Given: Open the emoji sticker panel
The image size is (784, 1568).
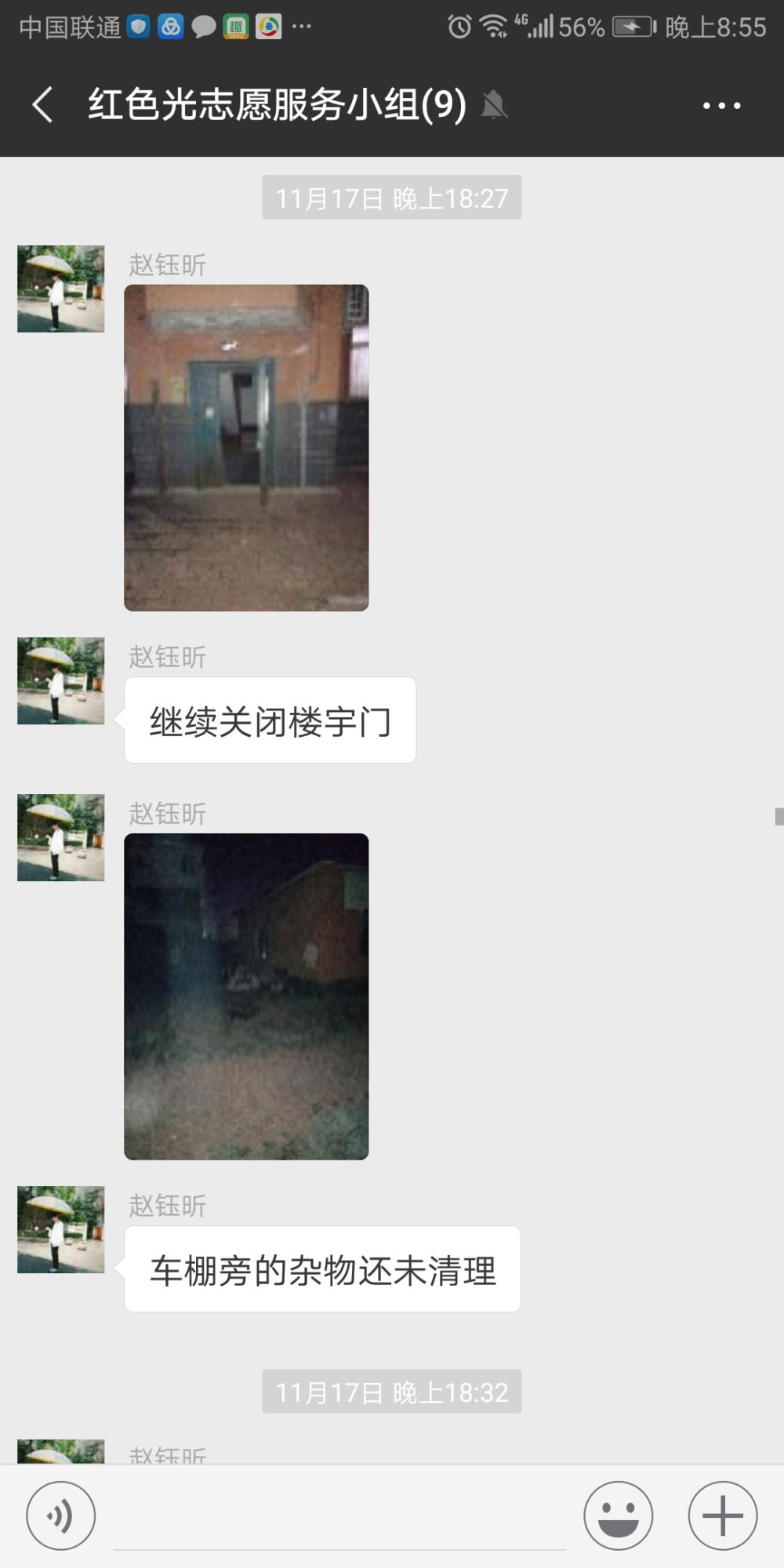Looking at the screenshot, I should [618, 1515].
